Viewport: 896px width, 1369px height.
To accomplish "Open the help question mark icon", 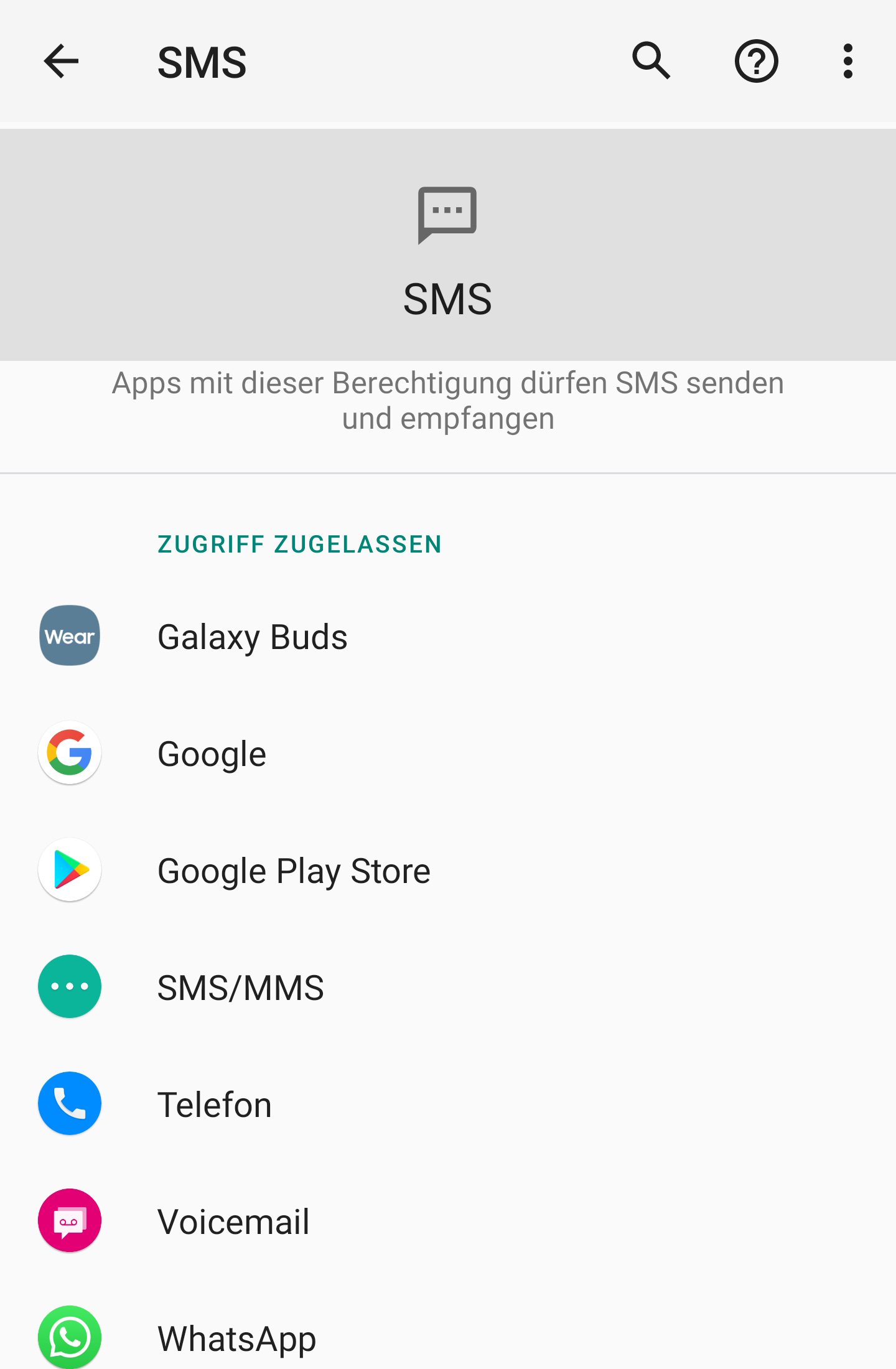I will click(757, 62).
